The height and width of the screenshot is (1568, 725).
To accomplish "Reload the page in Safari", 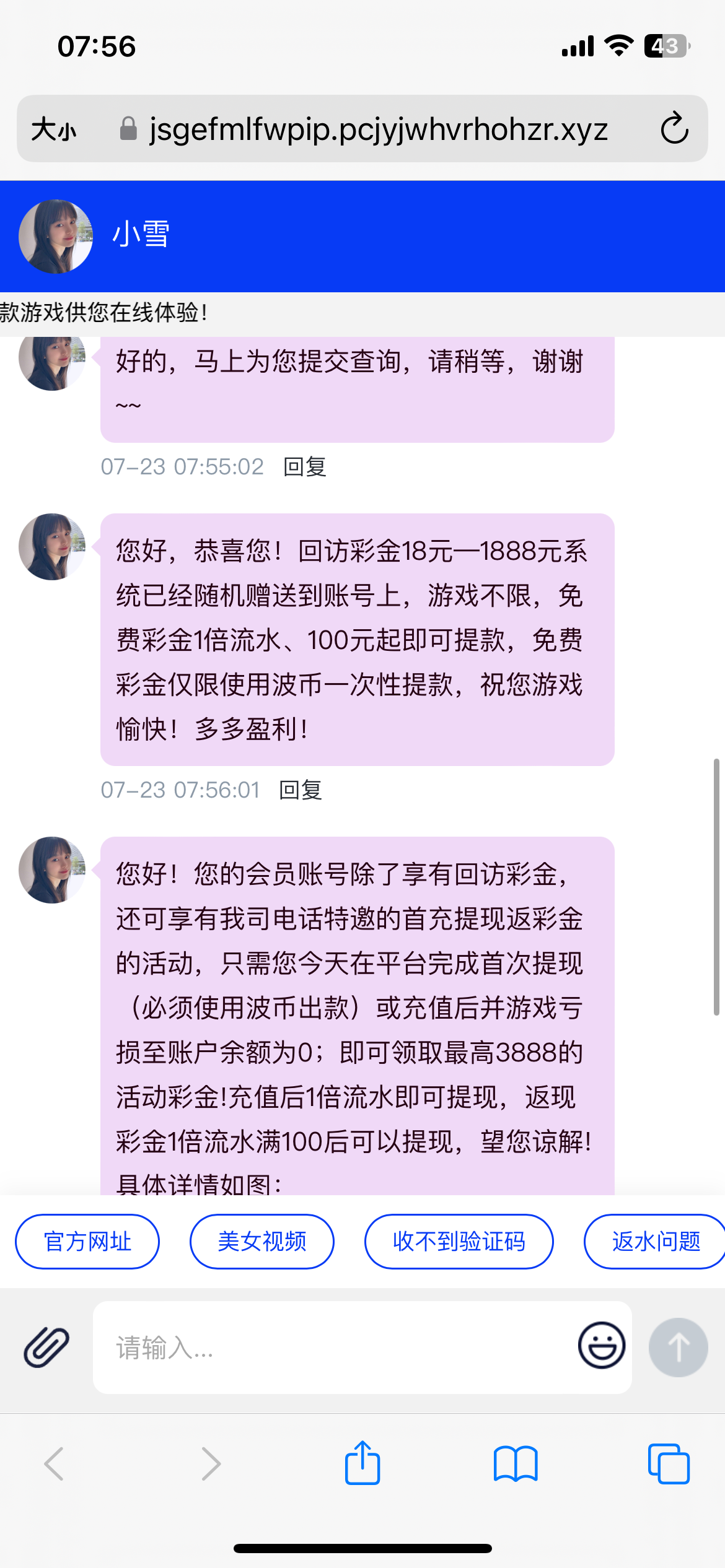I will coord(674,129).
